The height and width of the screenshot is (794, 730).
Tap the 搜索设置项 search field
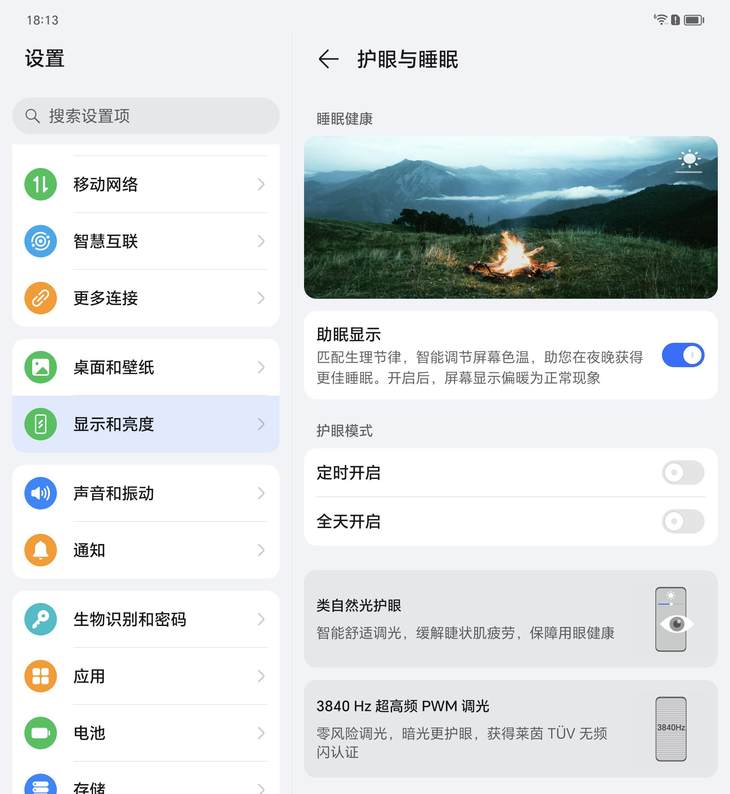146,116
